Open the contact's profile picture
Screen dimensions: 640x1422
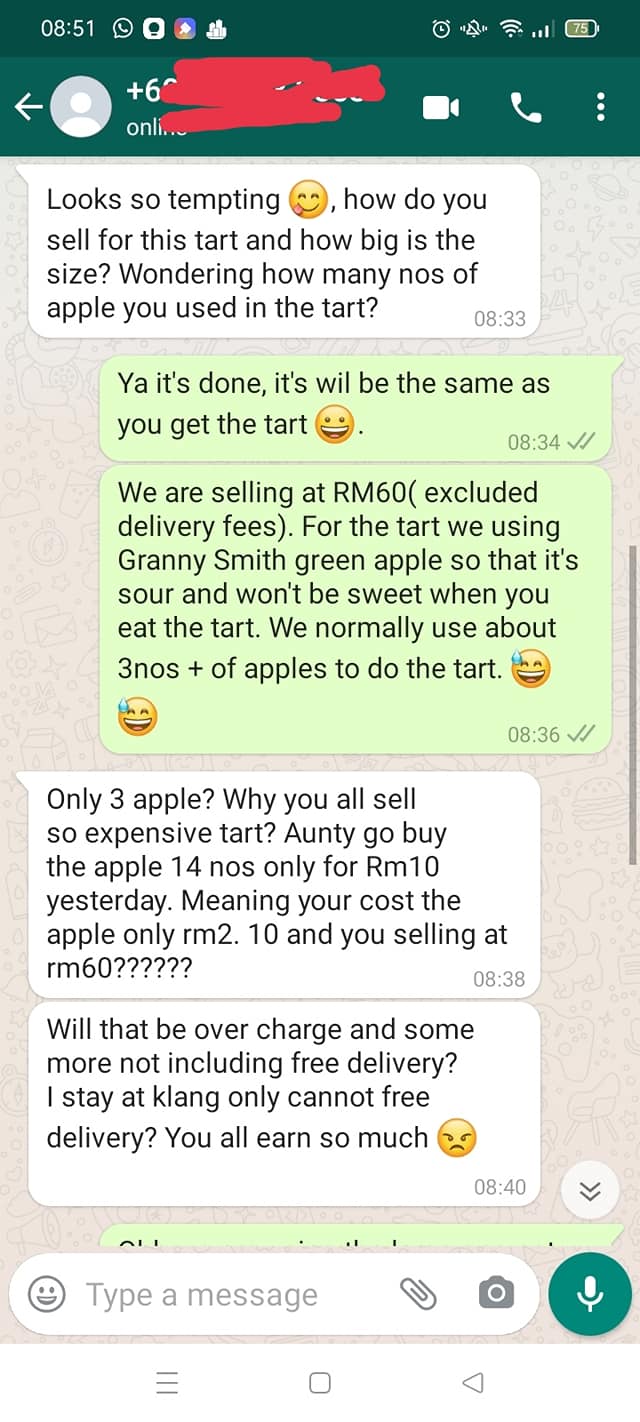[81, 107]
